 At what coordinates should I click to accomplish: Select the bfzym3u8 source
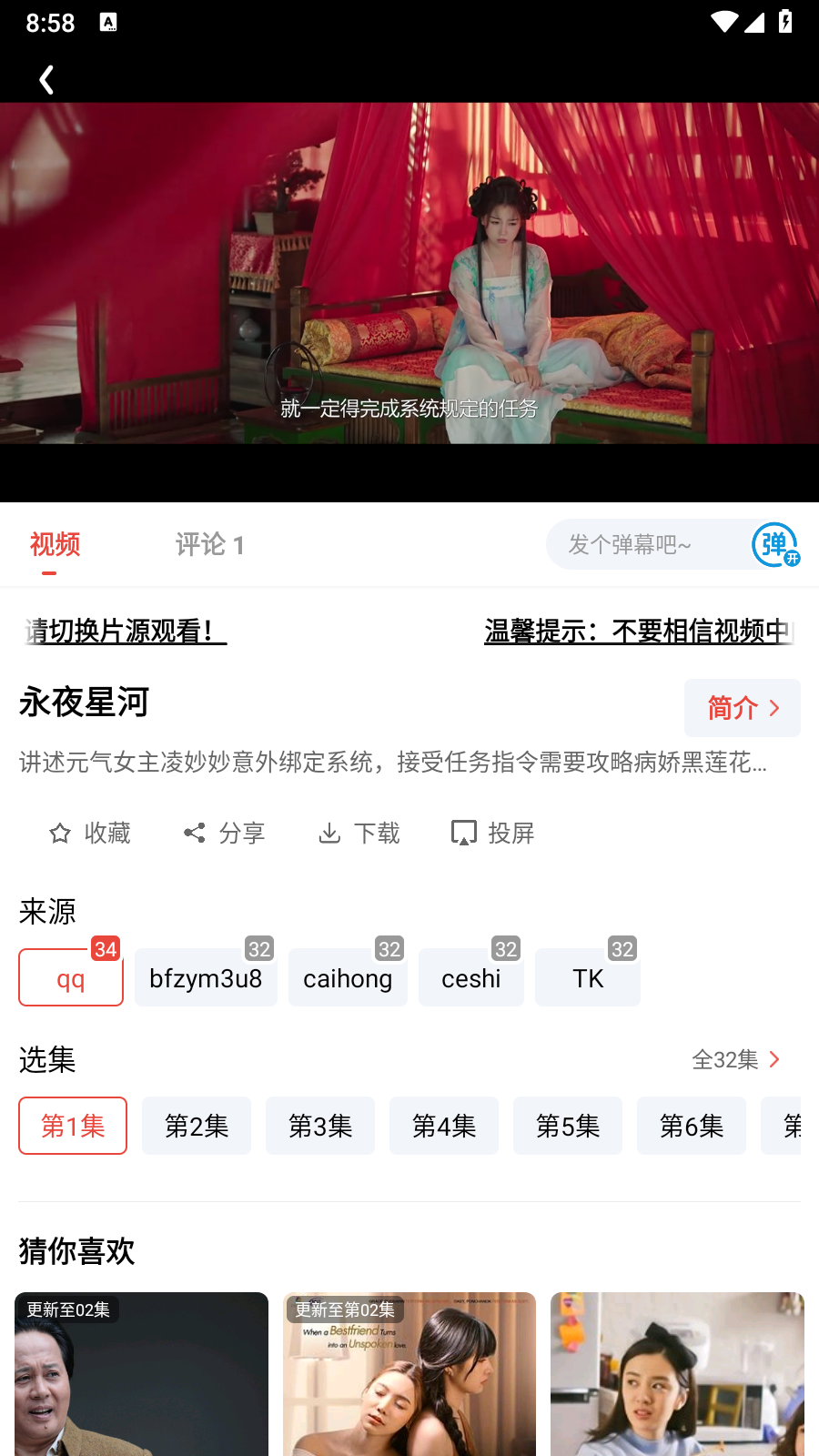tap(206, 978)
